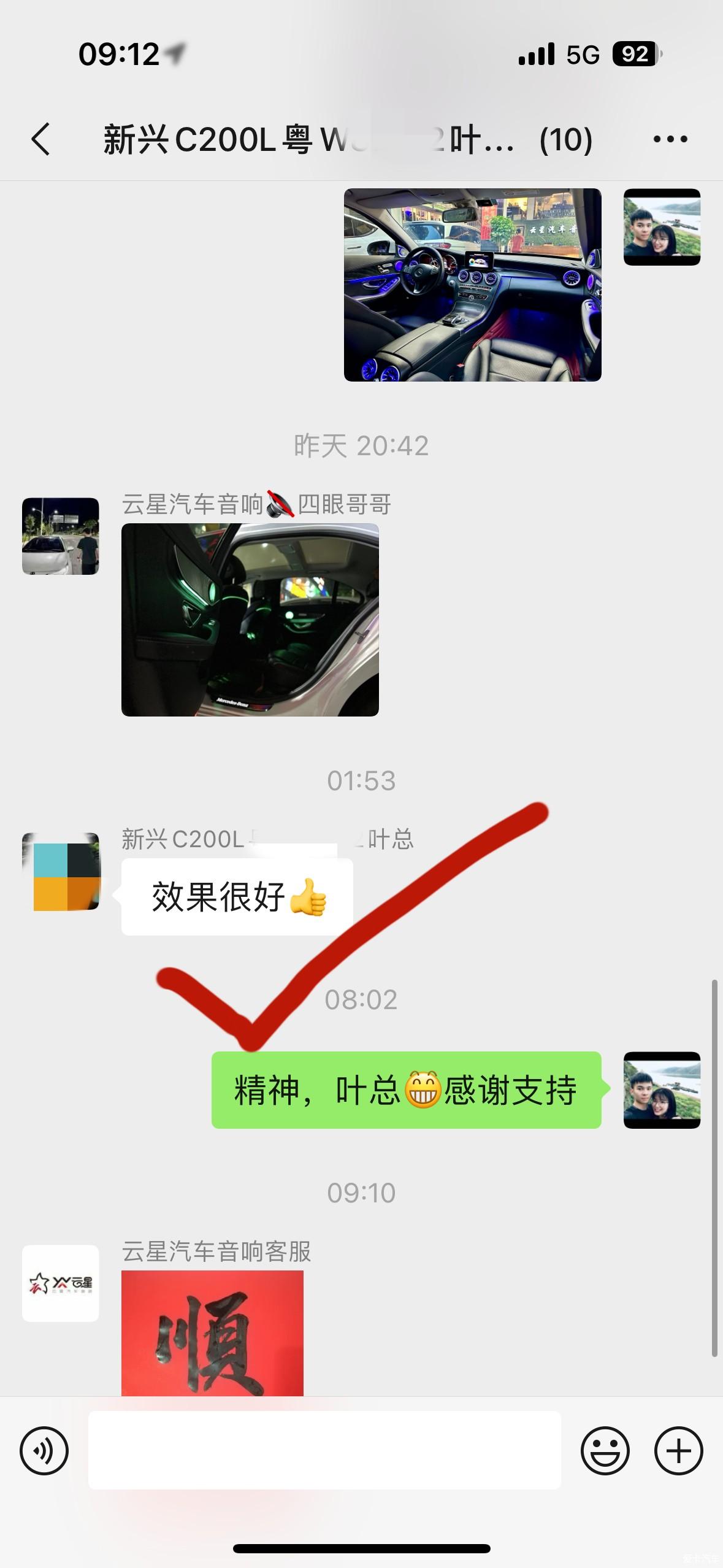Image resolution: width=723 pixels, height=1568 pixels.
Task: Switch to voice message input
Action: [x=44, y=1450]
